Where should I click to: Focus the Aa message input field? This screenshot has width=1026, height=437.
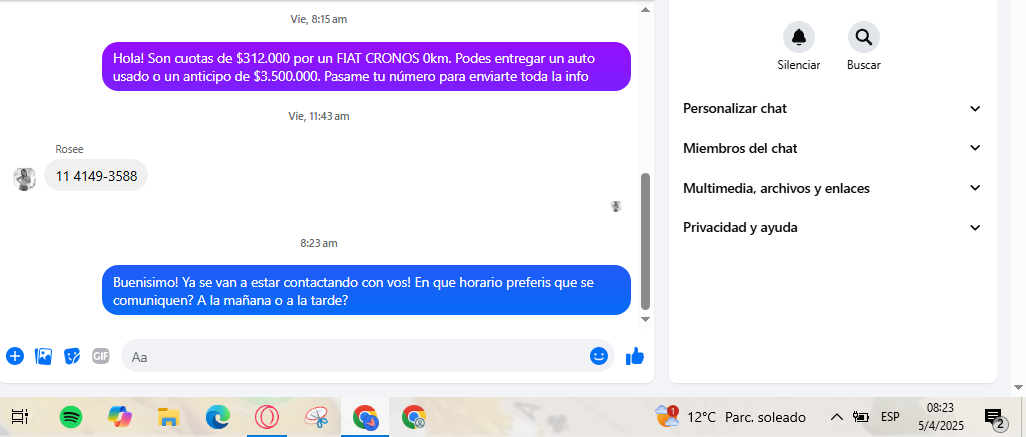[350, 356]
